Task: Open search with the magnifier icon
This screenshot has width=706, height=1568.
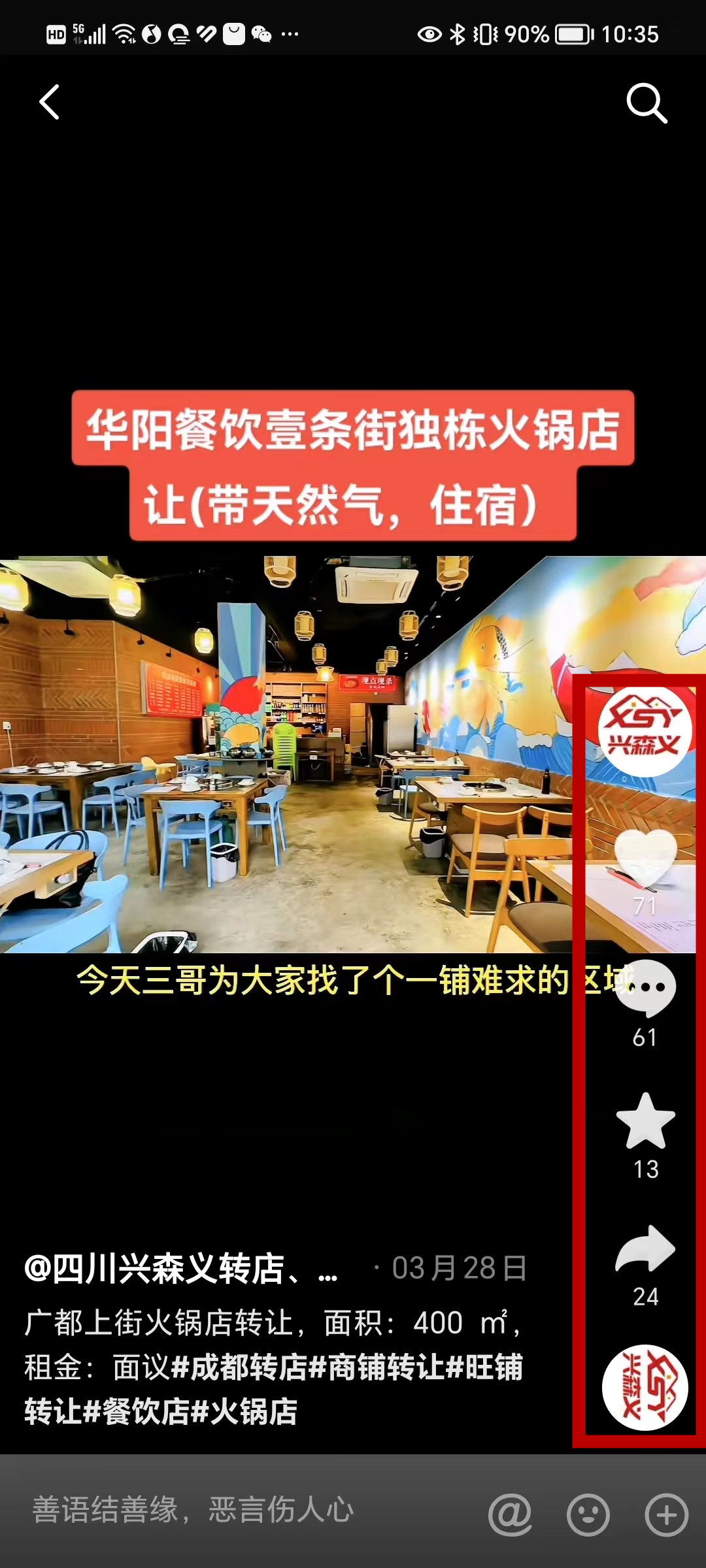Action: (646, 103)
